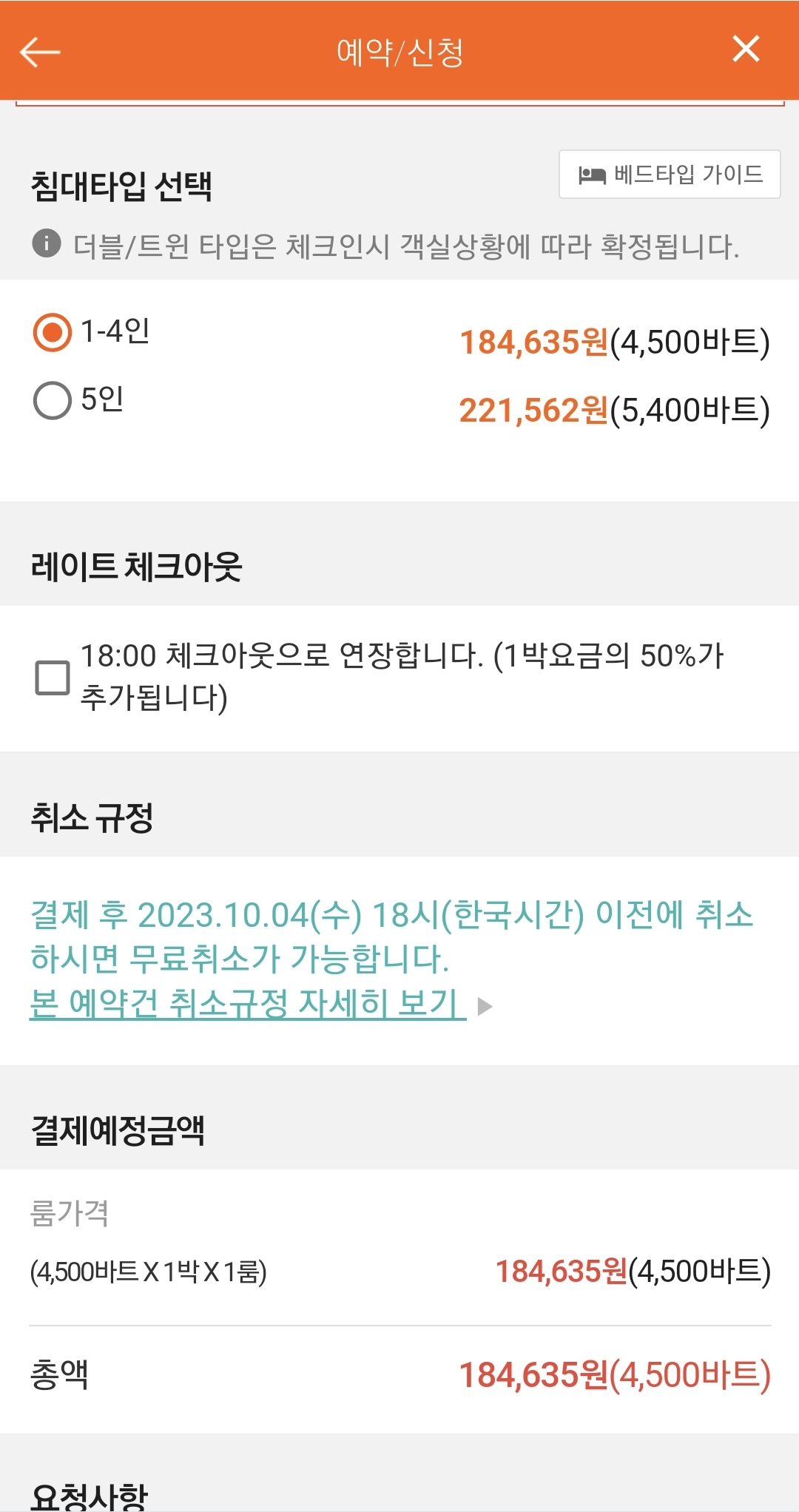Select the 1-4인 room option

click(x=53, y=332)
